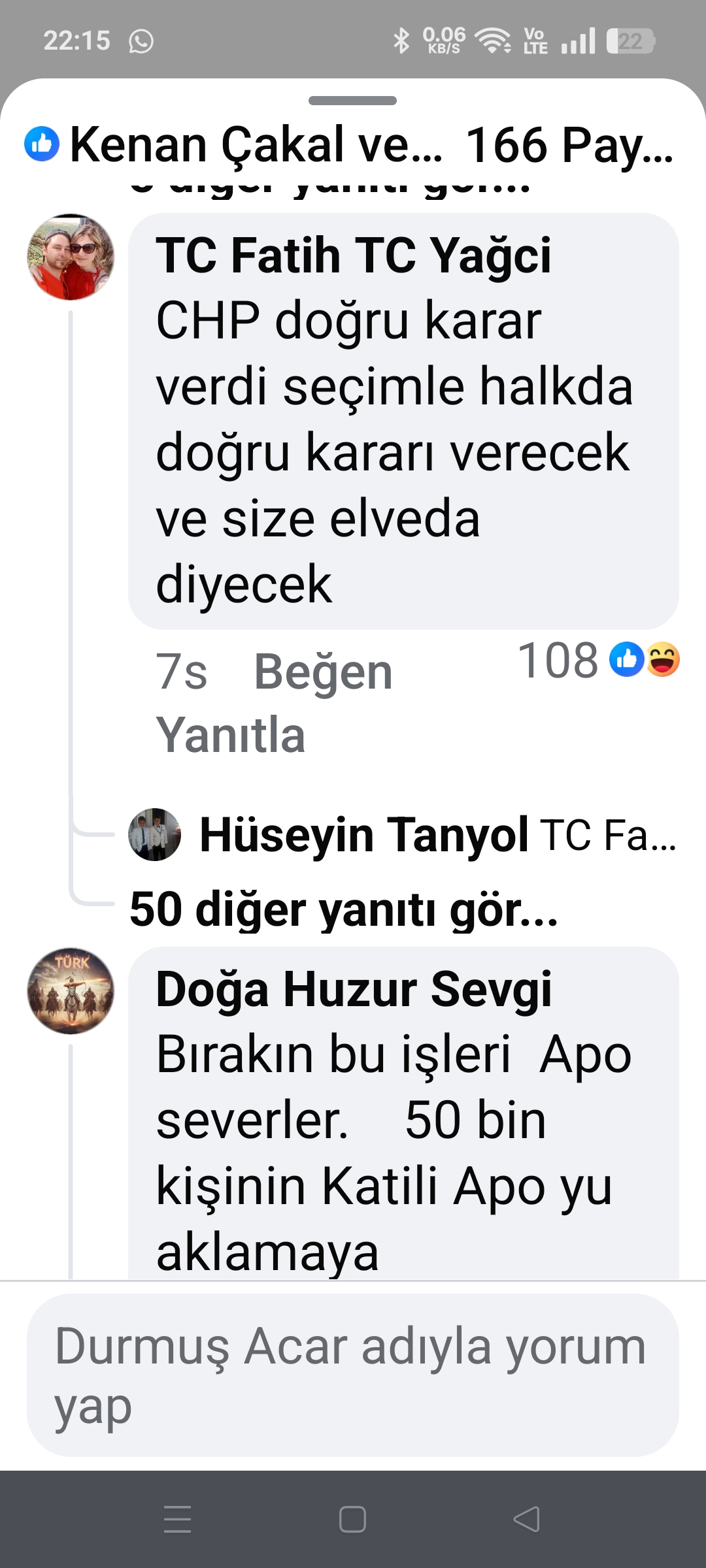The width and height of the screenshot is (706, 1568).
Task: Like TC Fatih TC Yağci's comment with Beğen
Action: [x=323, y=672]
